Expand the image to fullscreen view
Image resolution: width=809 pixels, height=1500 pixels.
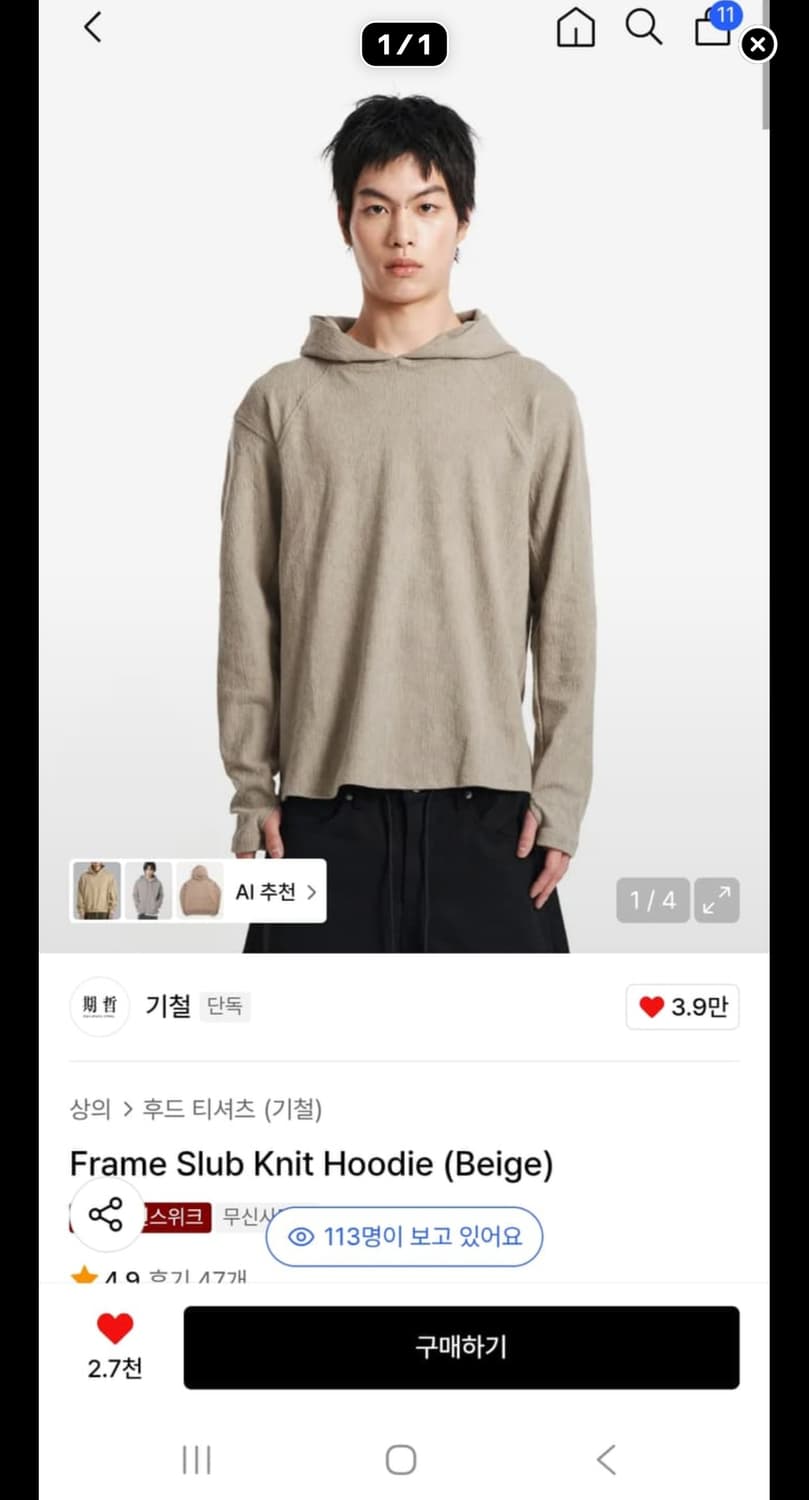pos(716,900)
